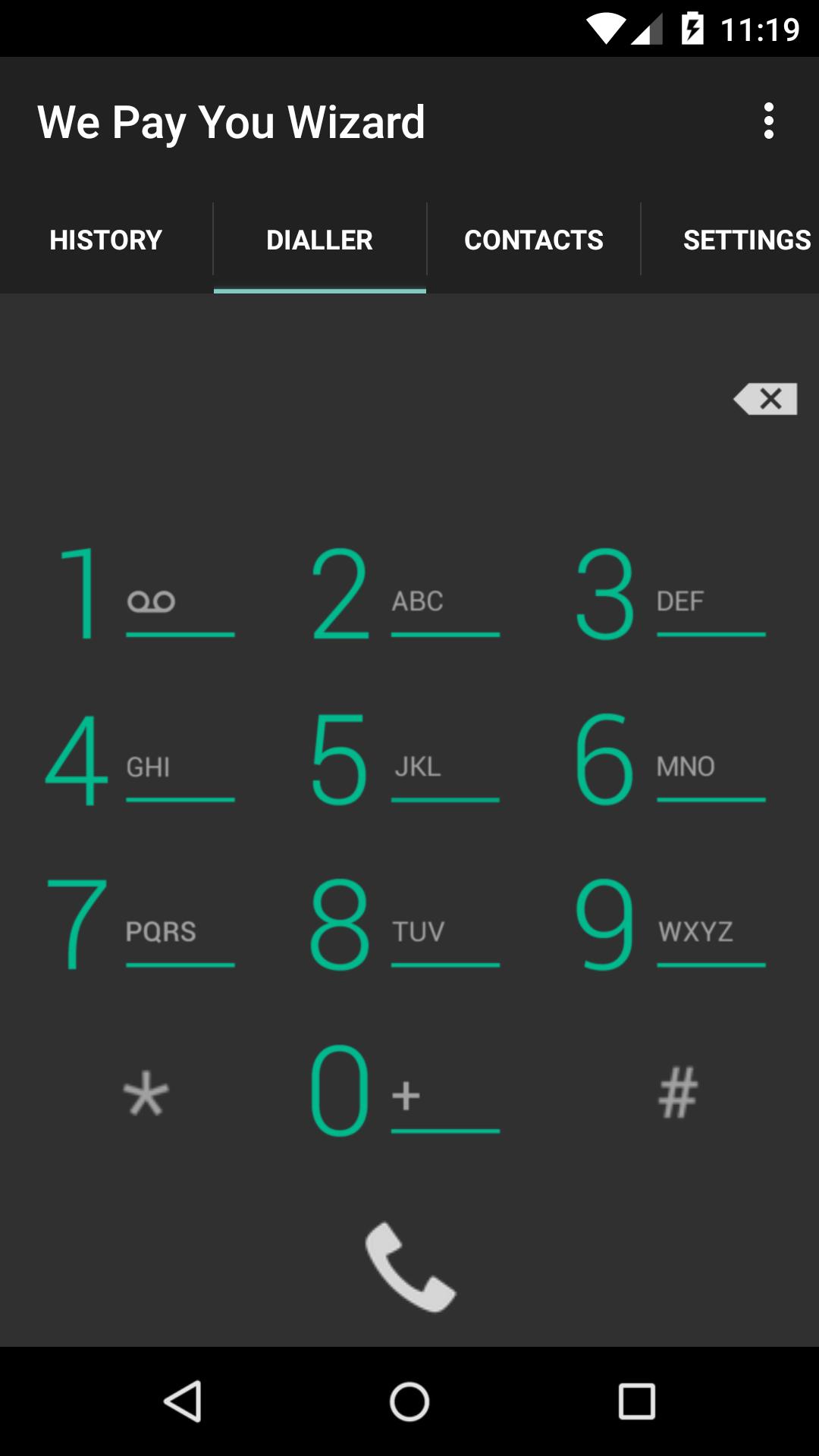The width and height of the screenshot is (819, 1456).
Task: Switch to the History tab
Action: 106,240
